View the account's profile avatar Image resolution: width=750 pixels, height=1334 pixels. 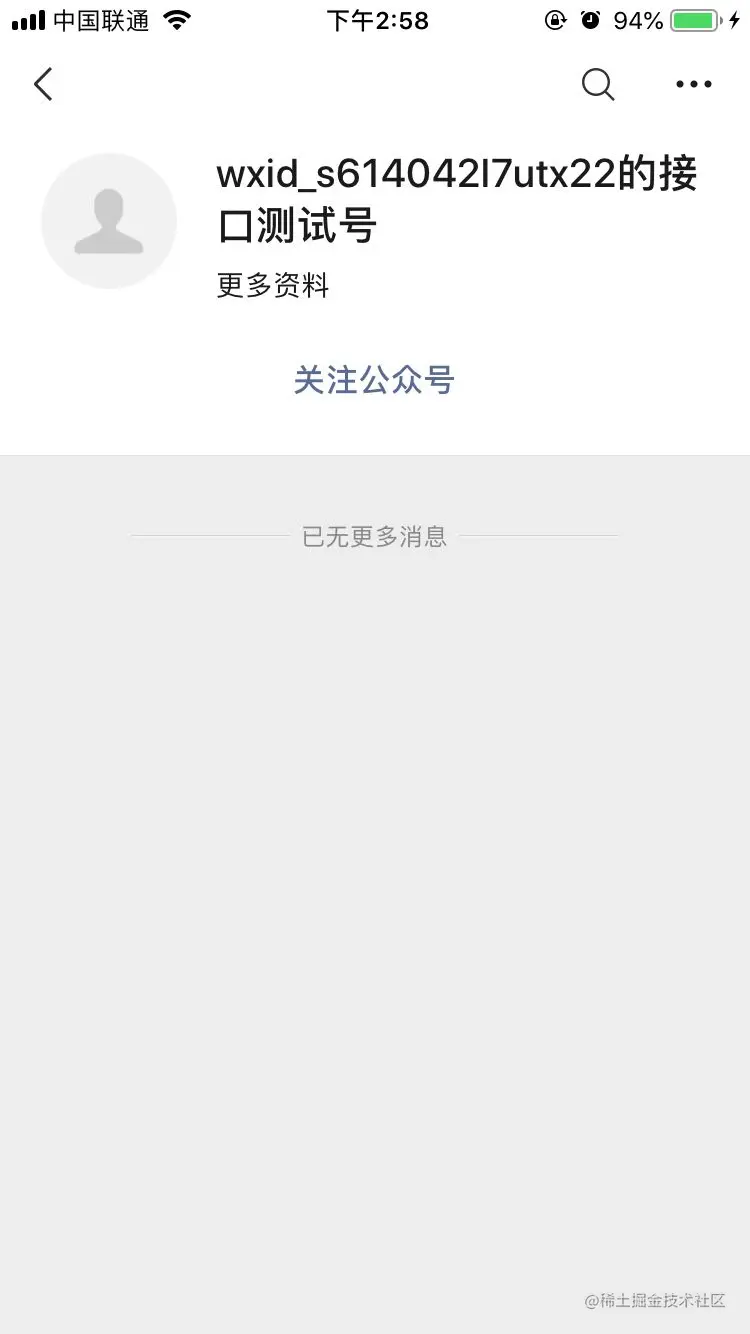point(109,221)
